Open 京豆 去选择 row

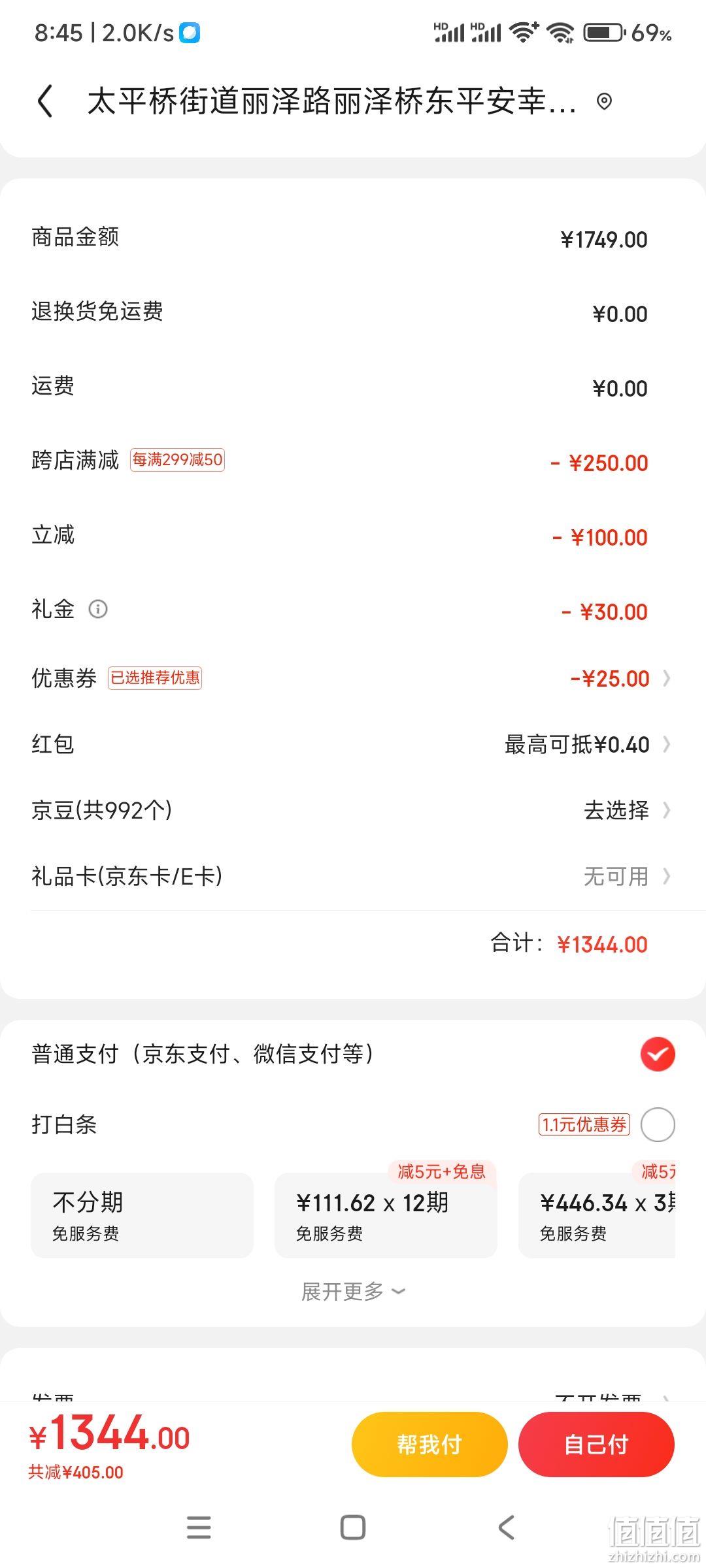tap(353, 810)
